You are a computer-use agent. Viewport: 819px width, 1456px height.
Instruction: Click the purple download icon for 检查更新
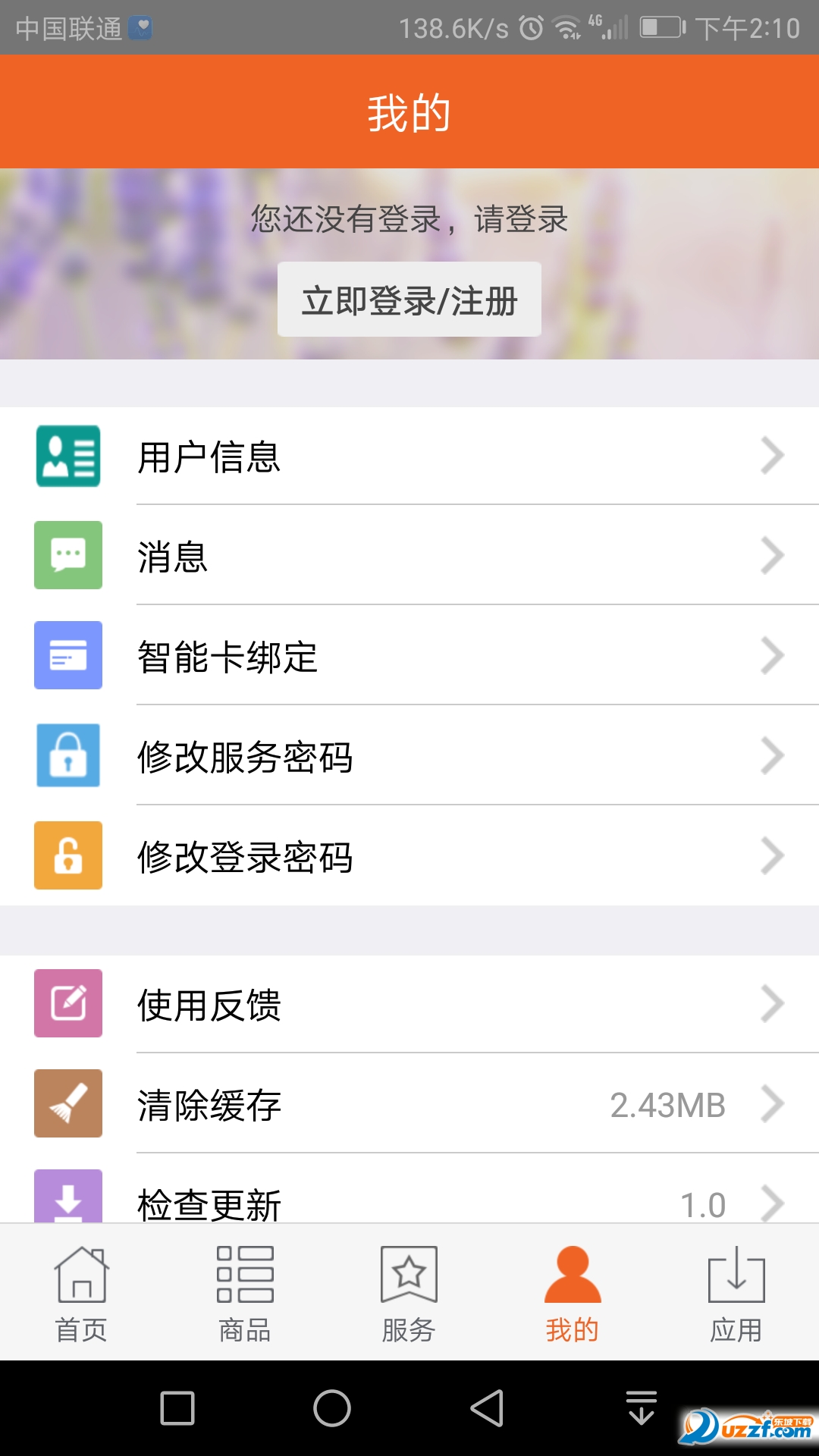pyautogui.click(x=67, y=1197)
